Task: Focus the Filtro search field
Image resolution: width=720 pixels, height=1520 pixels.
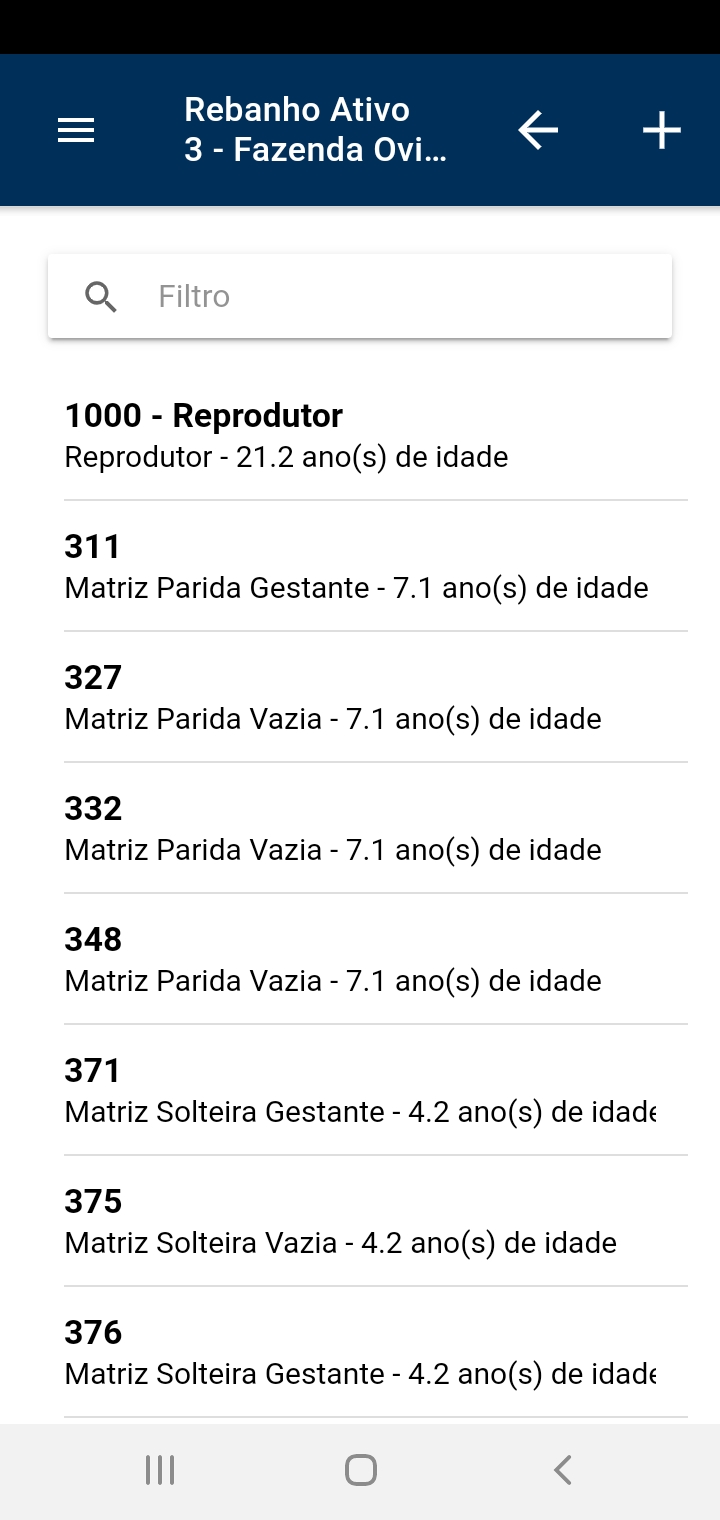Action: tap(360, 296)
